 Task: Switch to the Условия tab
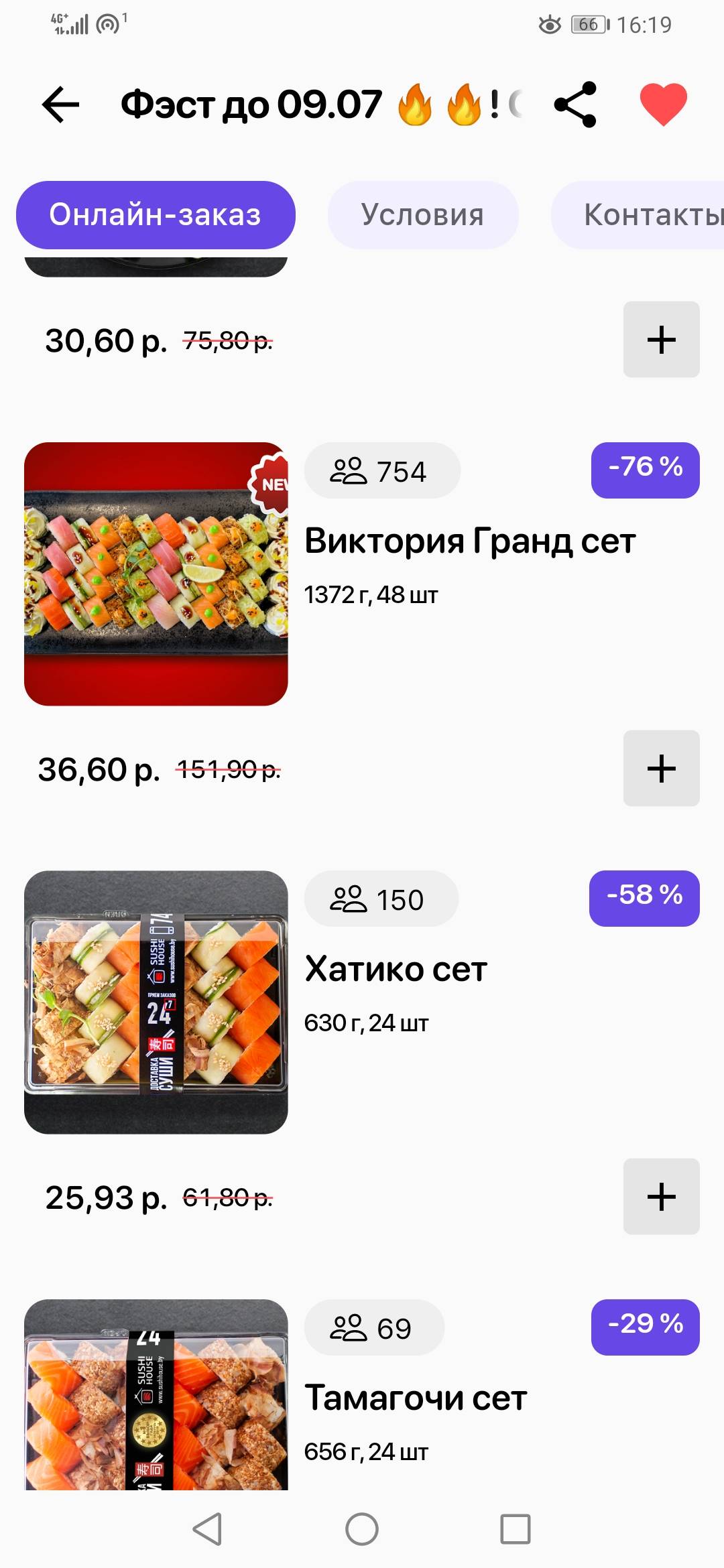[423, 215]
